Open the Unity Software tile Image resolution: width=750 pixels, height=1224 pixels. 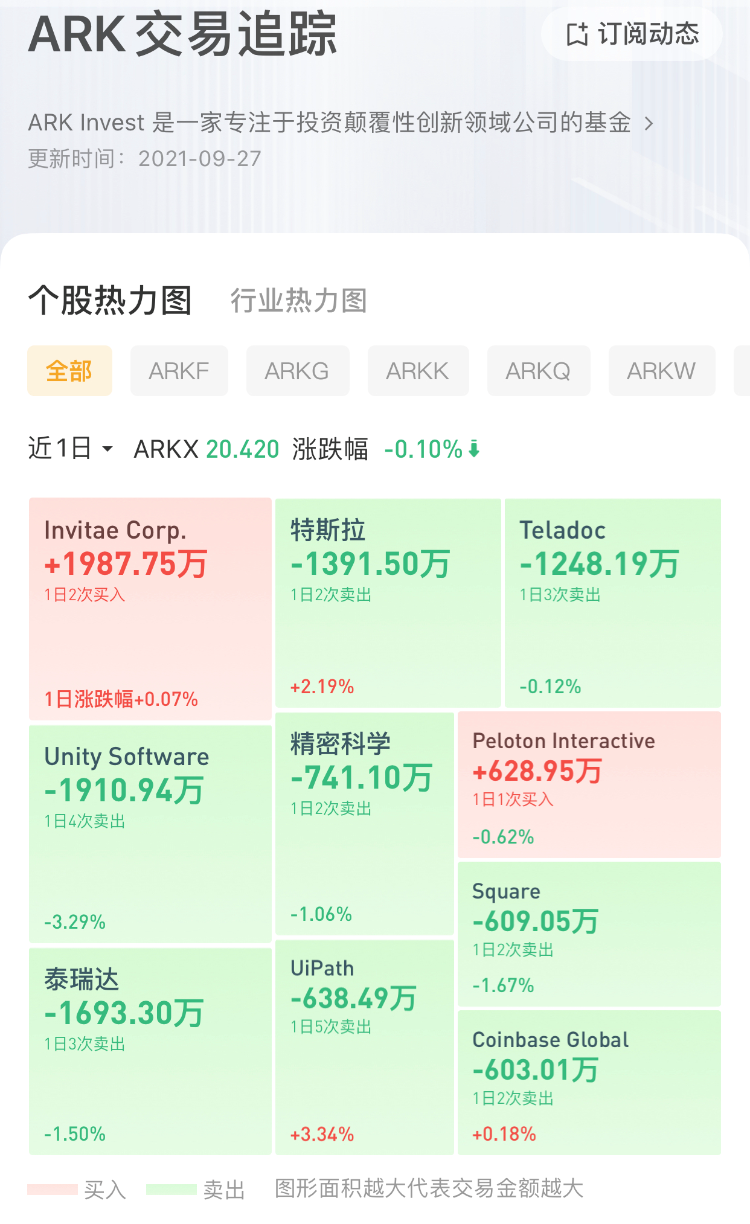click(150, 834)
